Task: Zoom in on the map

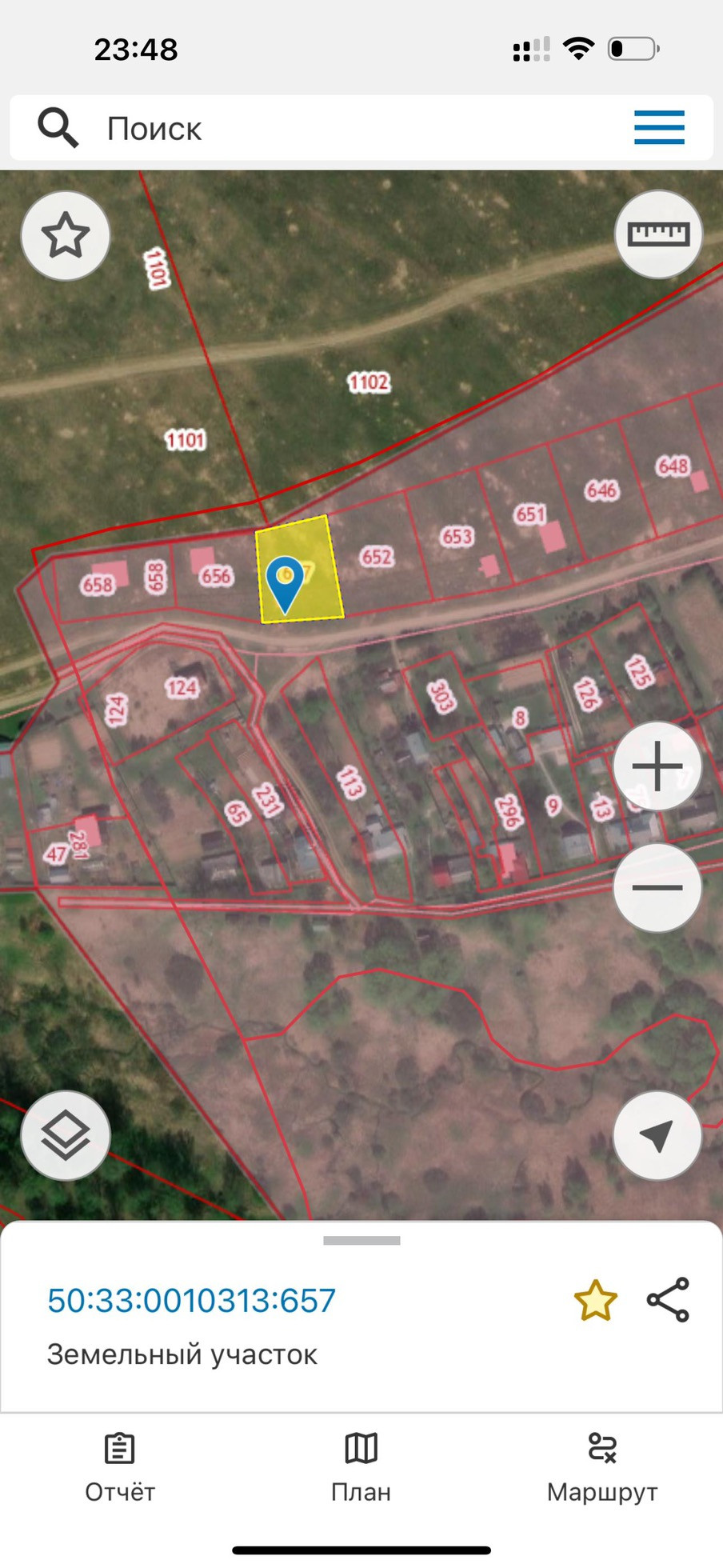Action: tap(657, 766)
